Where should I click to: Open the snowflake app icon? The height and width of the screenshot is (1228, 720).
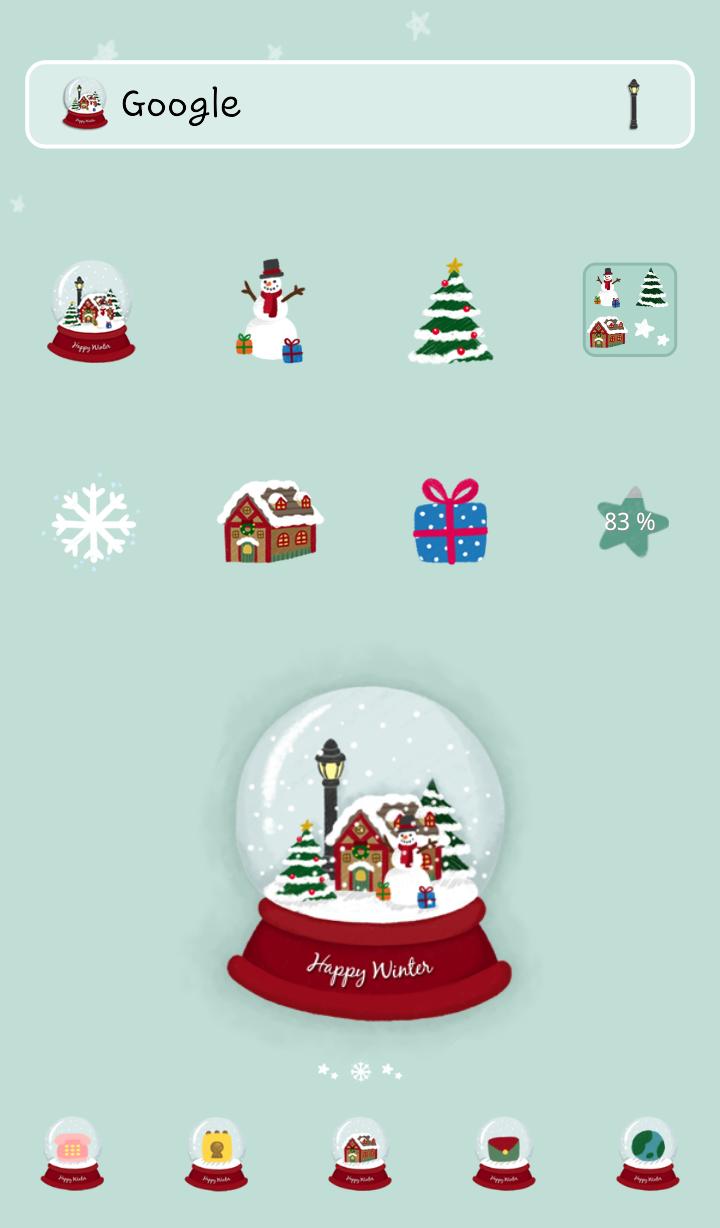click(x=91, y=521)
